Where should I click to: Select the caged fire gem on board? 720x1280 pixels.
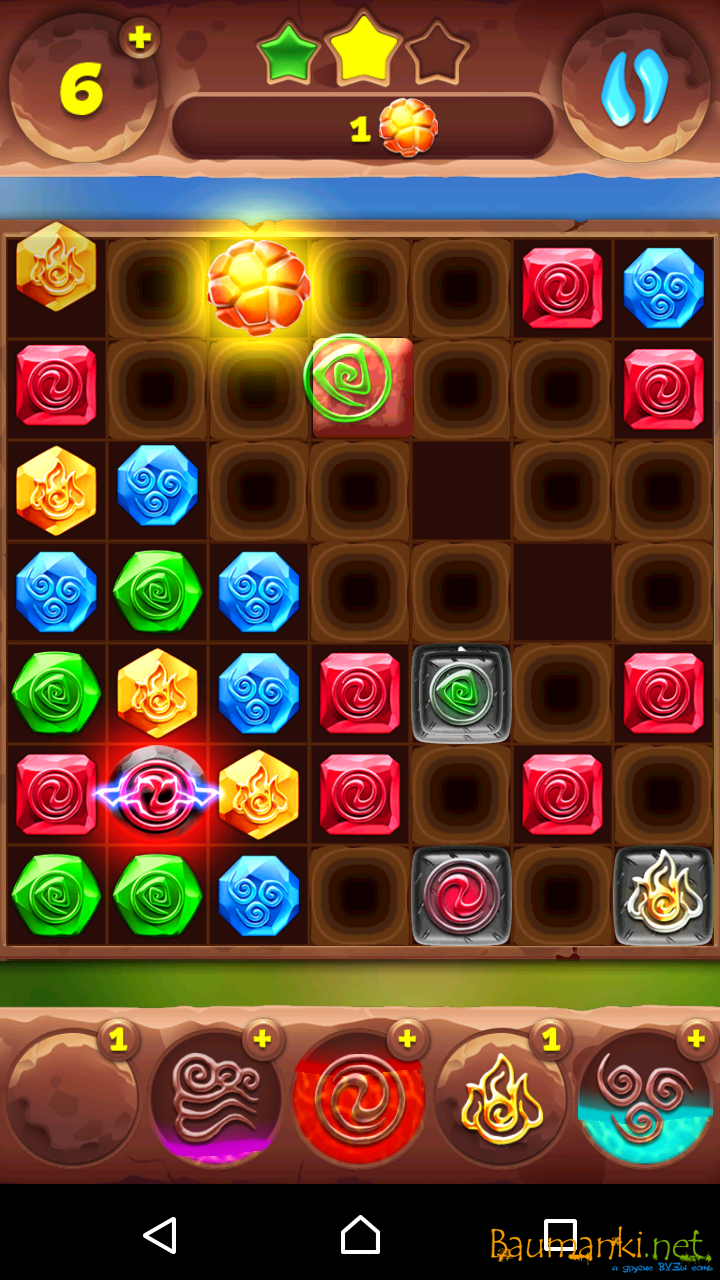point(664,896)
